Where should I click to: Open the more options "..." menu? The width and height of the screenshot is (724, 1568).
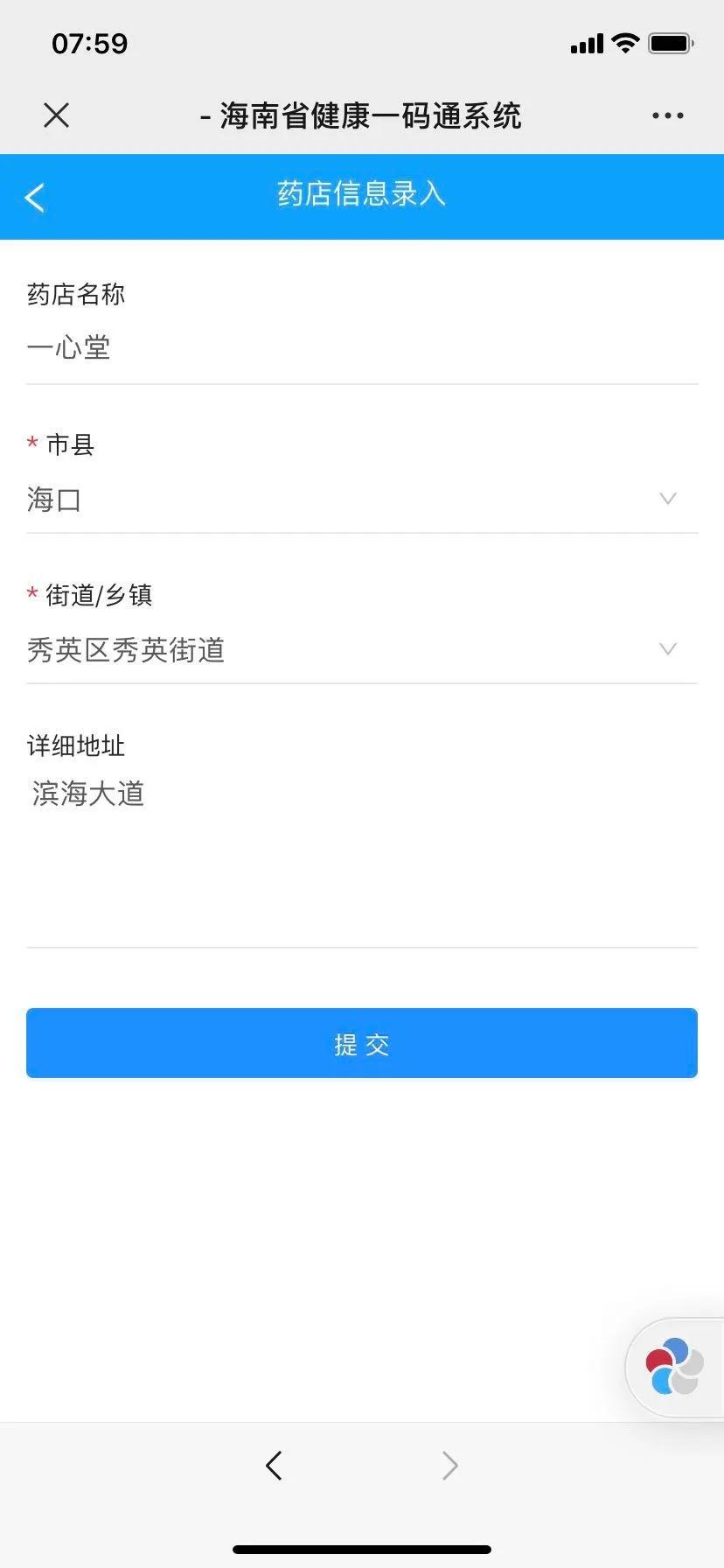667,115
